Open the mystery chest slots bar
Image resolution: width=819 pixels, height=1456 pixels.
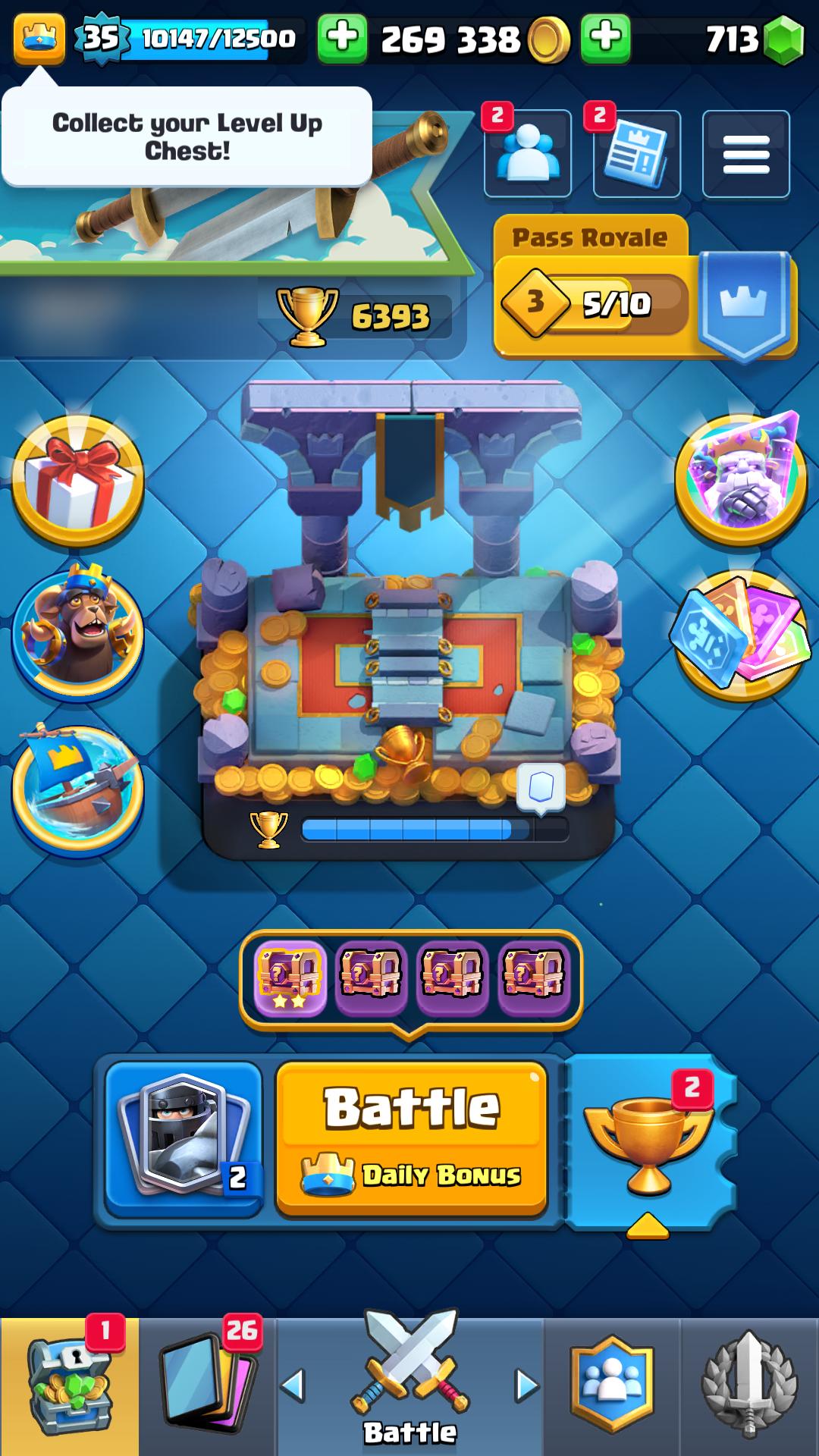coord(410,977)
